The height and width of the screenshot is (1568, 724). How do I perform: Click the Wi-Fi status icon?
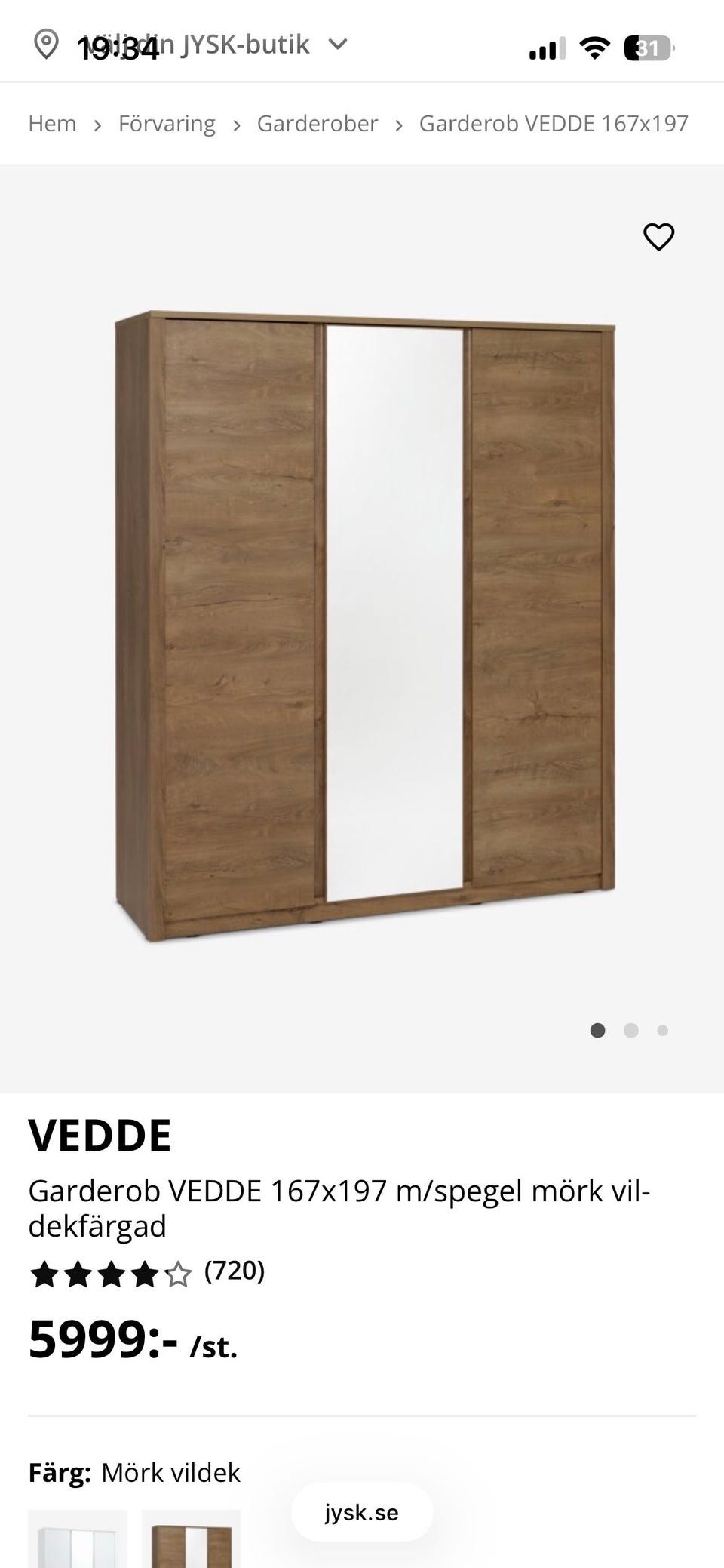pyautogui.click(x=595, y=47)
